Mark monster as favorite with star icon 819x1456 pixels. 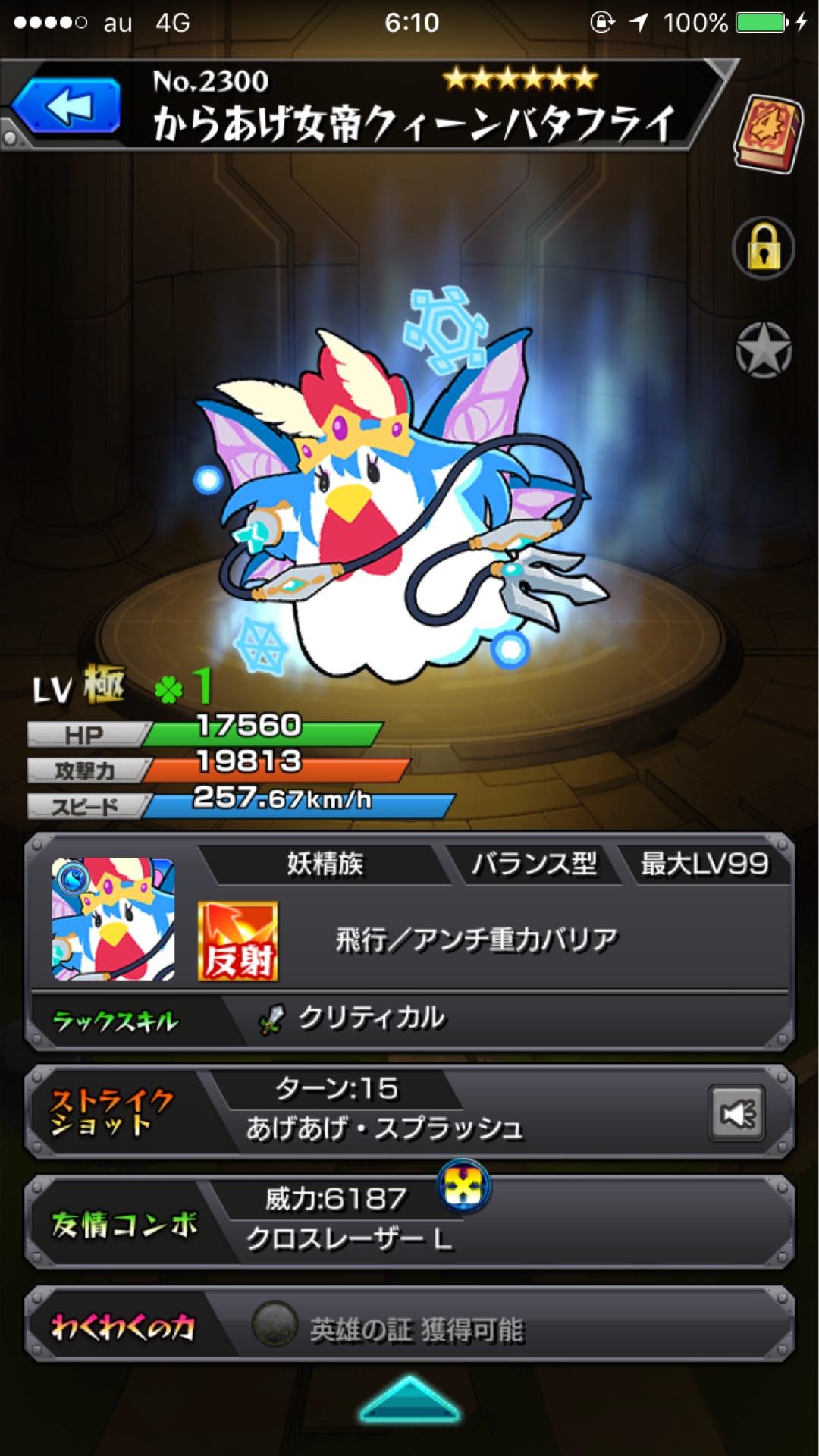763,350
